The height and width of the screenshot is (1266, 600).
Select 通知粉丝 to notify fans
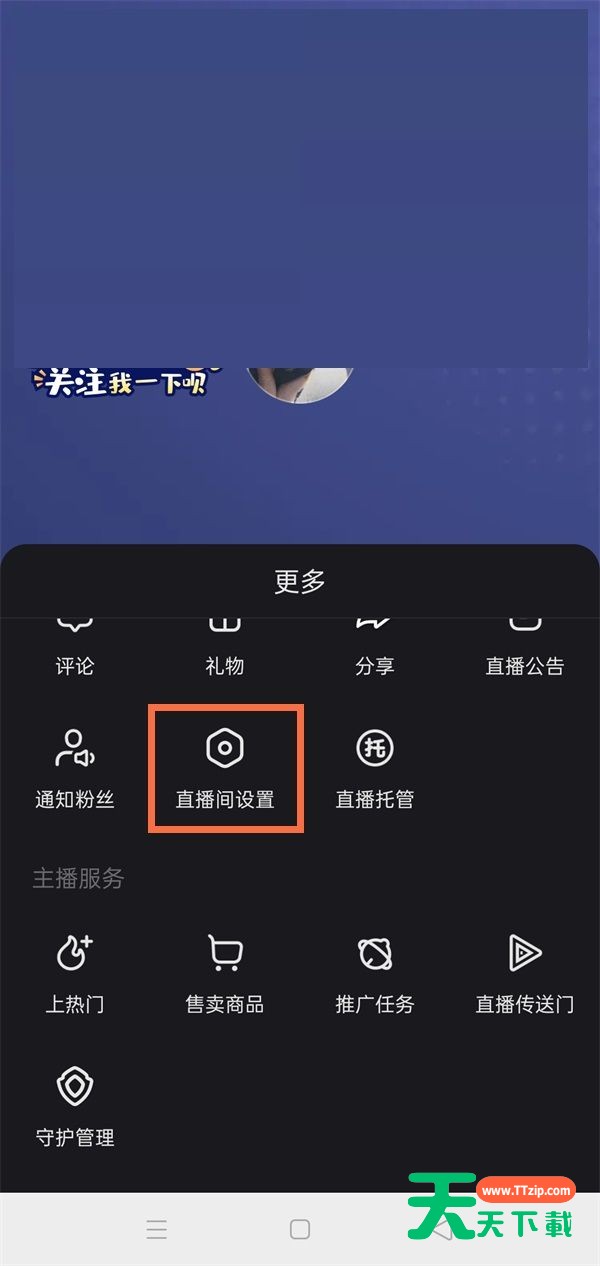pyautogui.click(x=75, y=768)
